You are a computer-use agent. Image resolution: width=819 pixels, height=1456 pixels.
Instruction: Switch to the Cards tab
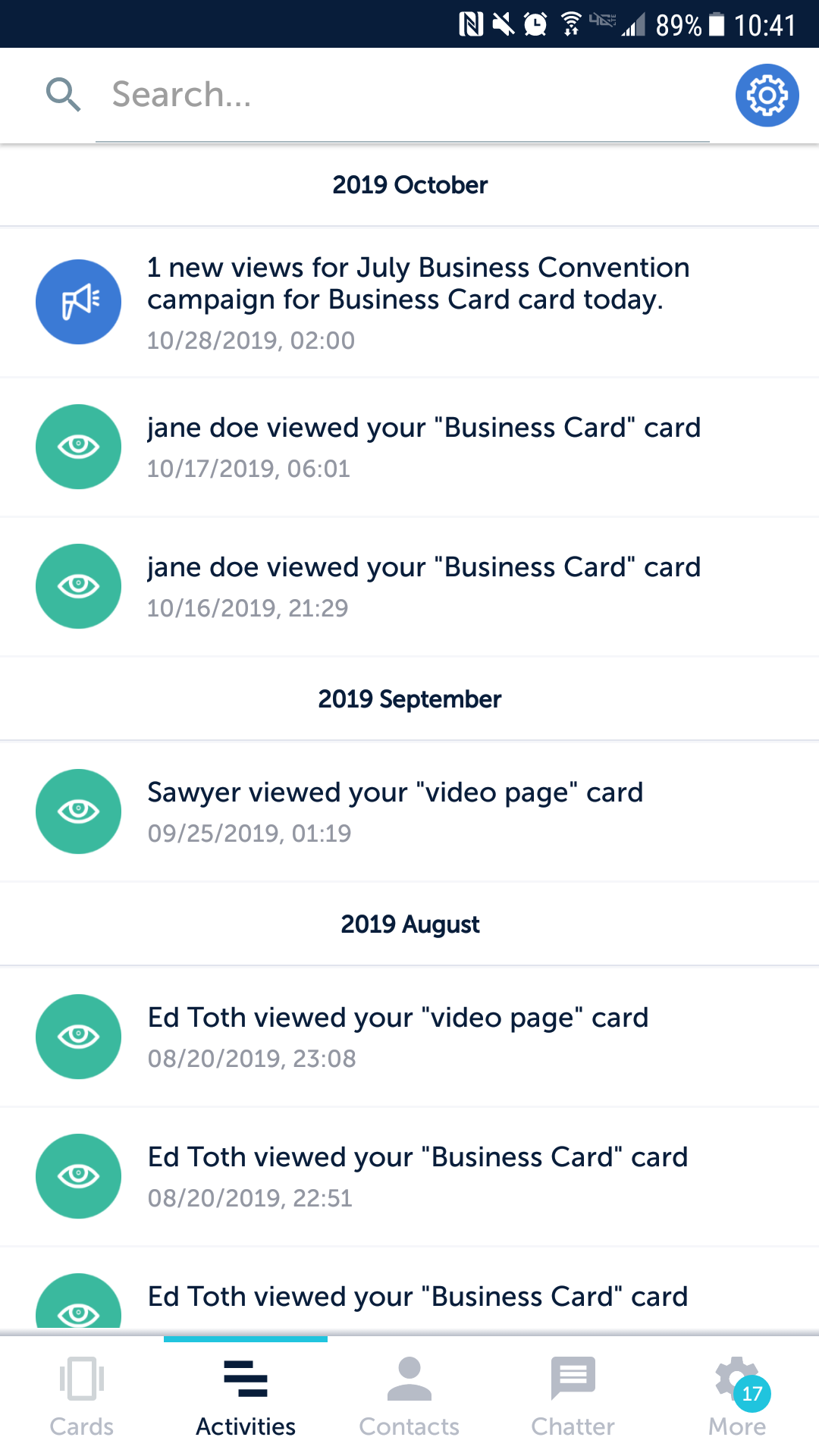(x=82, y=1397)
